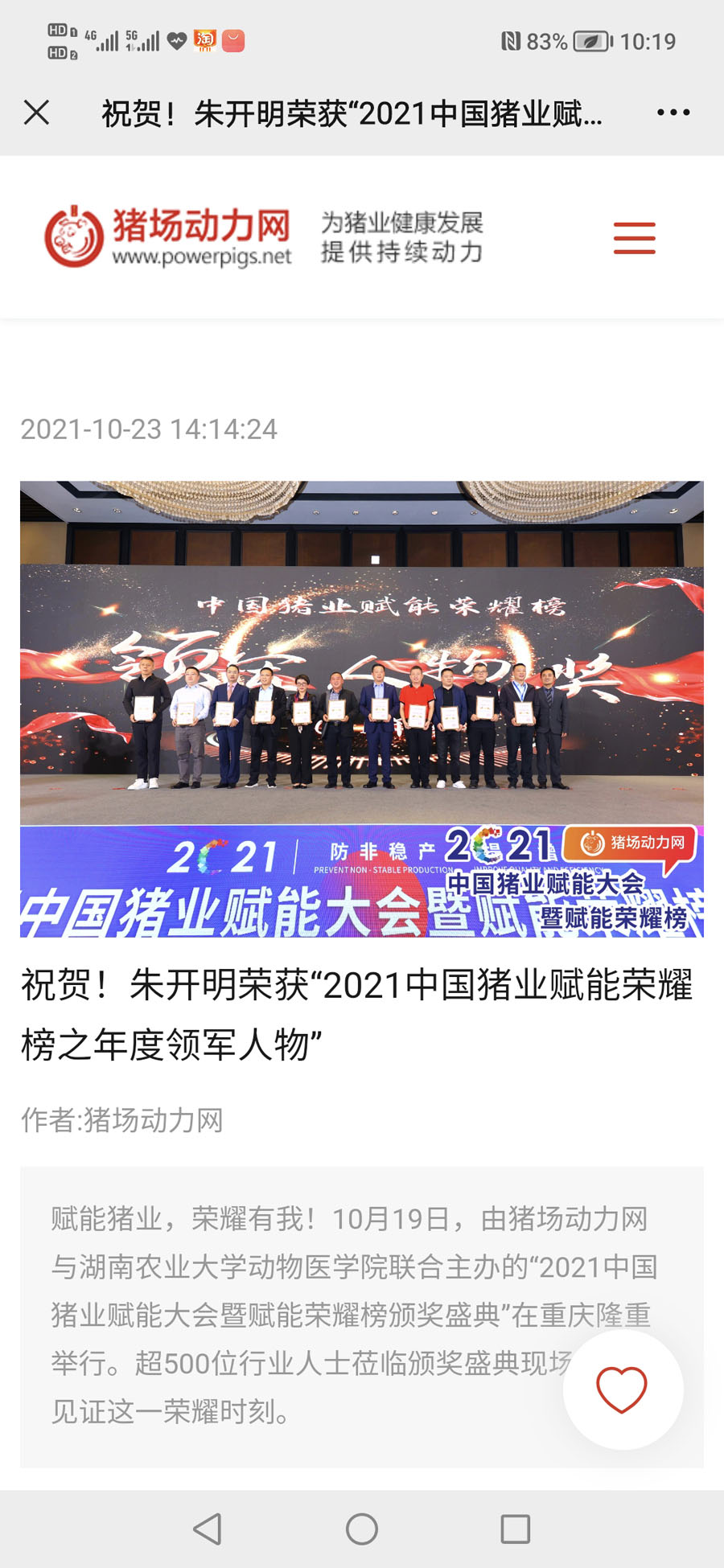Go to the 猪场动力网 homepage via its header logo

168,236
